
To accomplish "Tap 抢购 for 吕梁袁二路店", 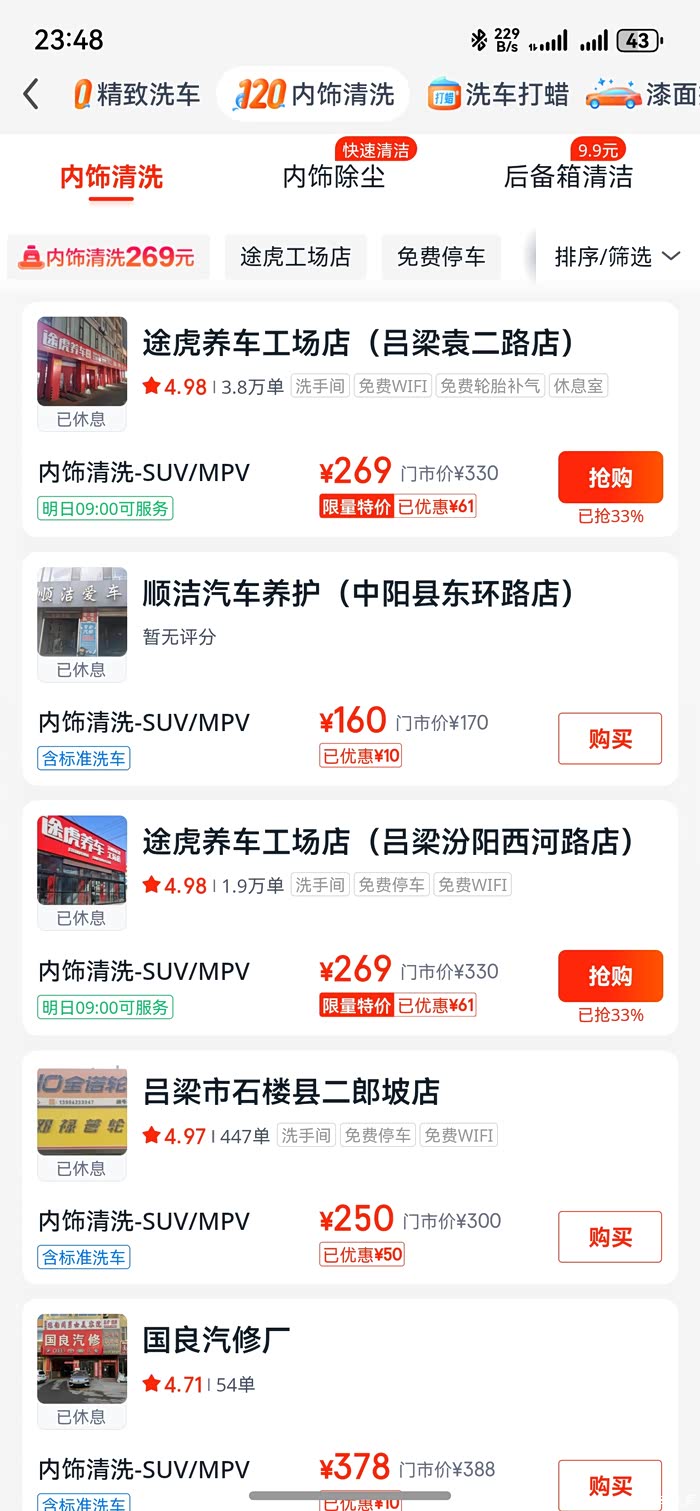I will coord(610,477).
